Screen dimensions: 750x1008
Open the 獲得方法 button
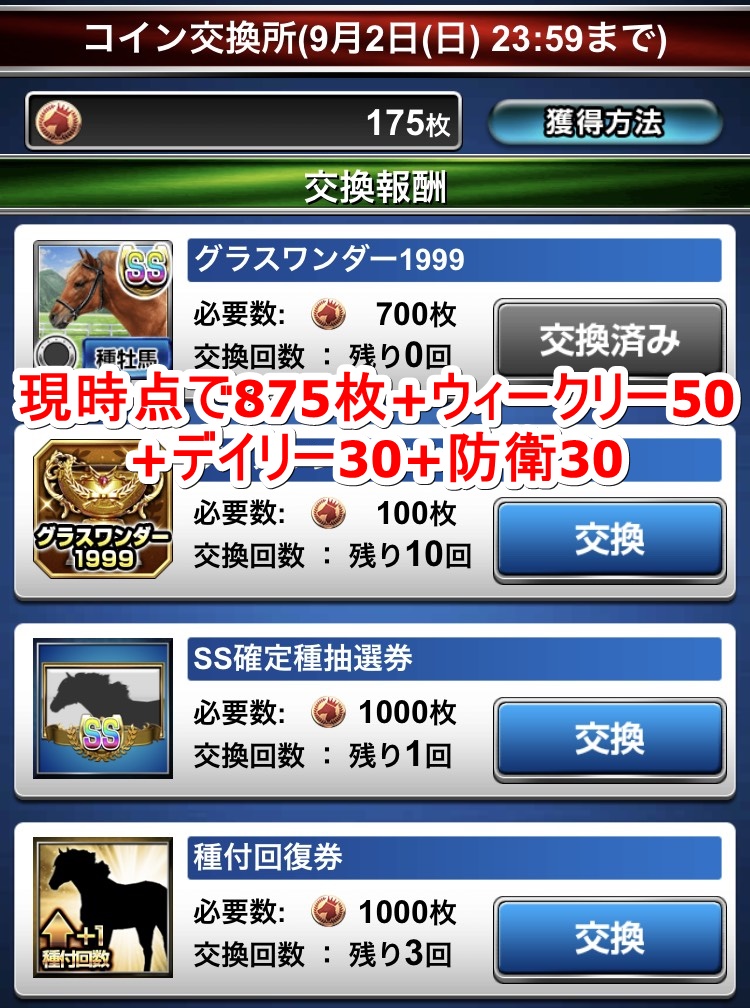[x=604, y=124]
